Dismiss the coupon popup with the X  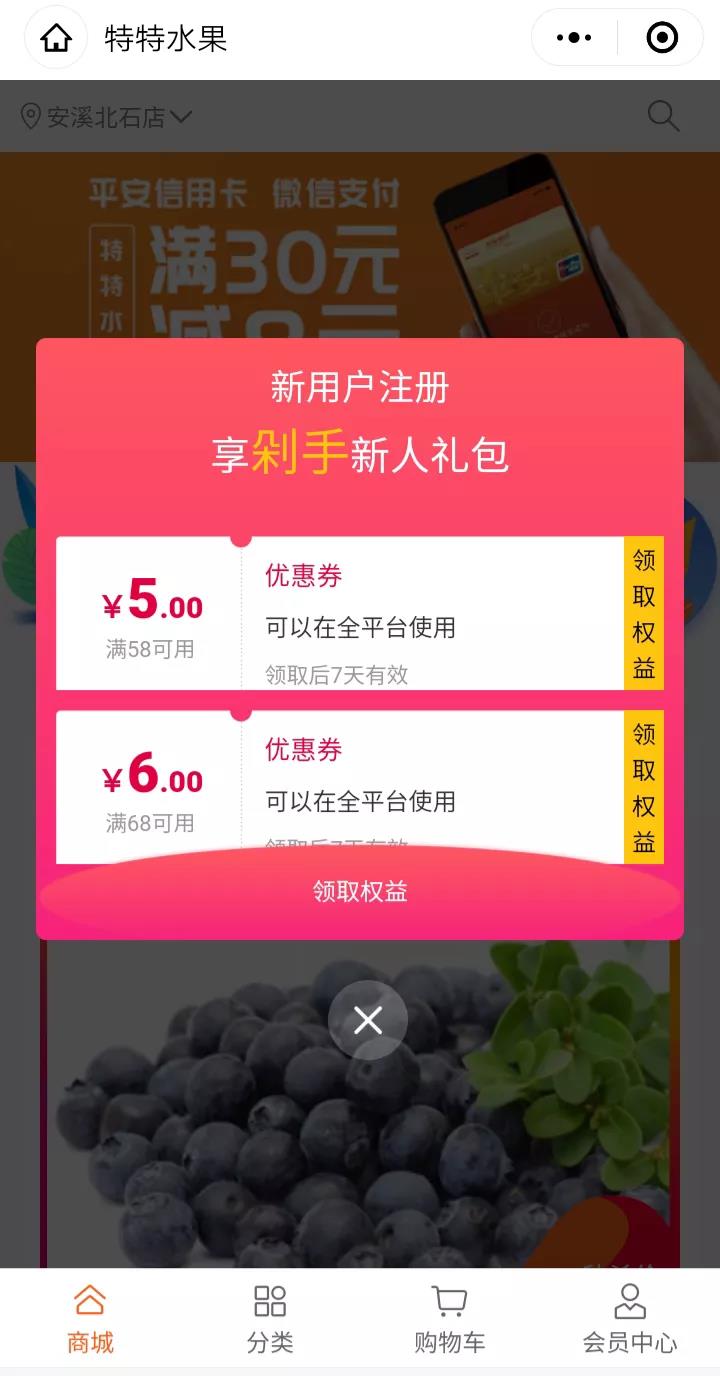coord(368,1020)
